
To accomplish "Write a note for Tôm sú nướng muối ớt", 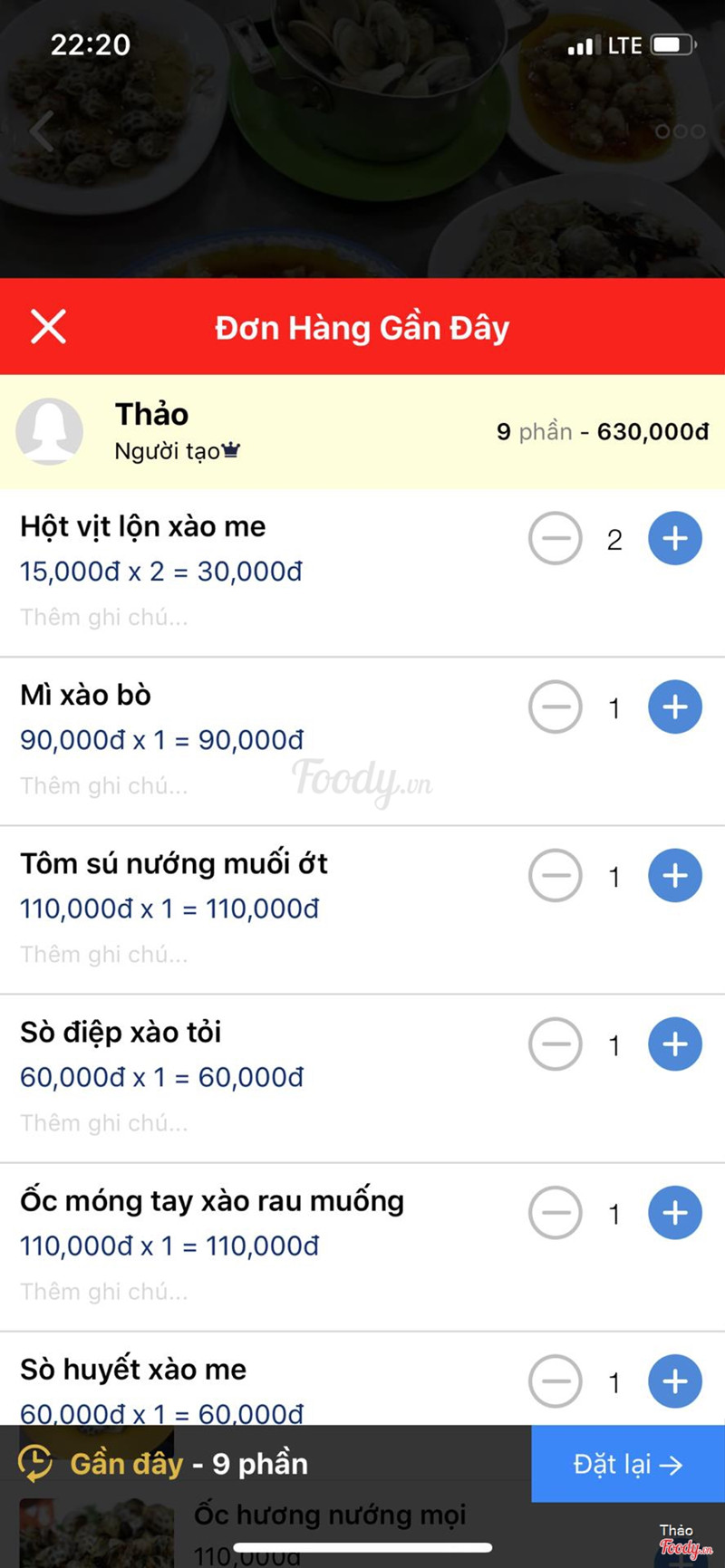I will pyautogui.click(x=104, y=955).
